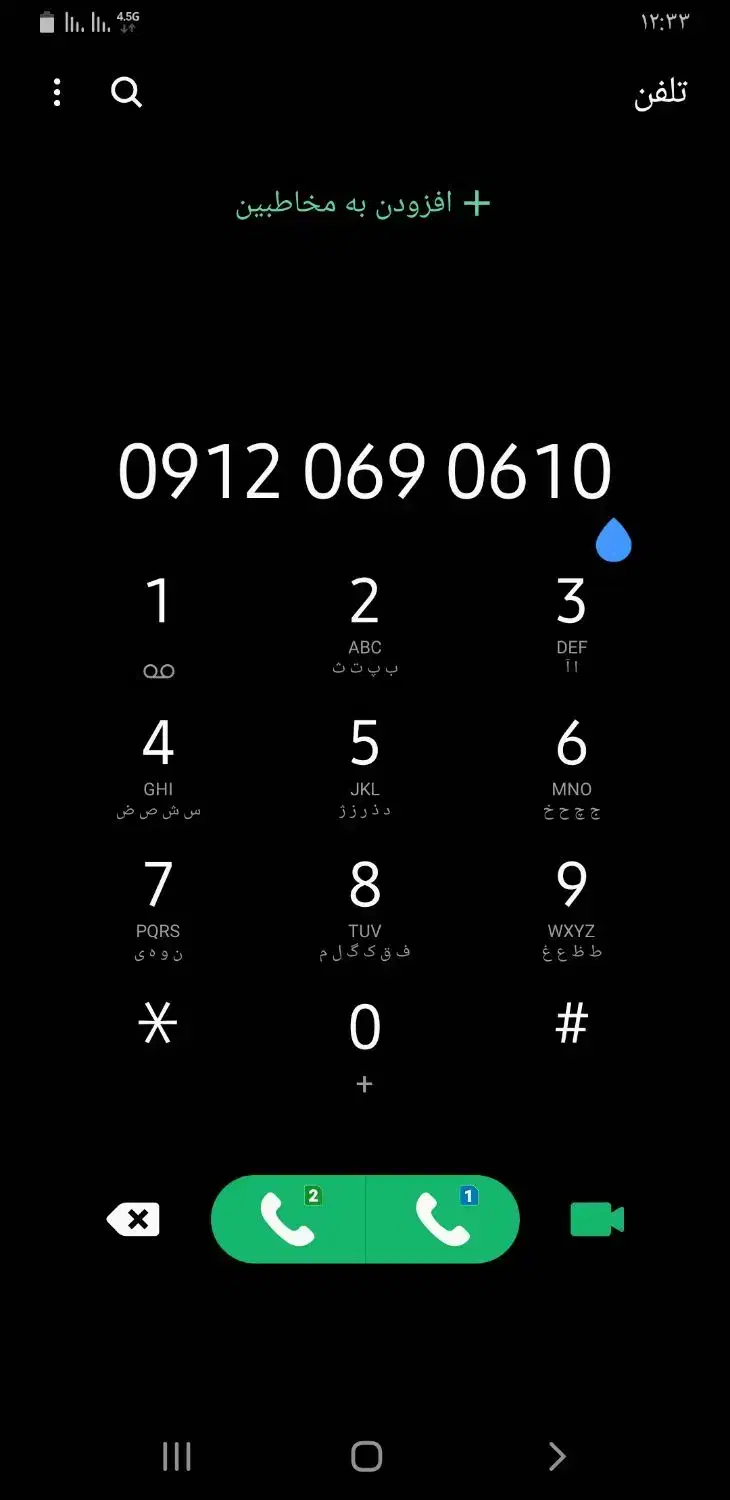This screenshot has width=730, height=1500.
Task: Open the three-dot options menu
Action: tap(57, 92)
